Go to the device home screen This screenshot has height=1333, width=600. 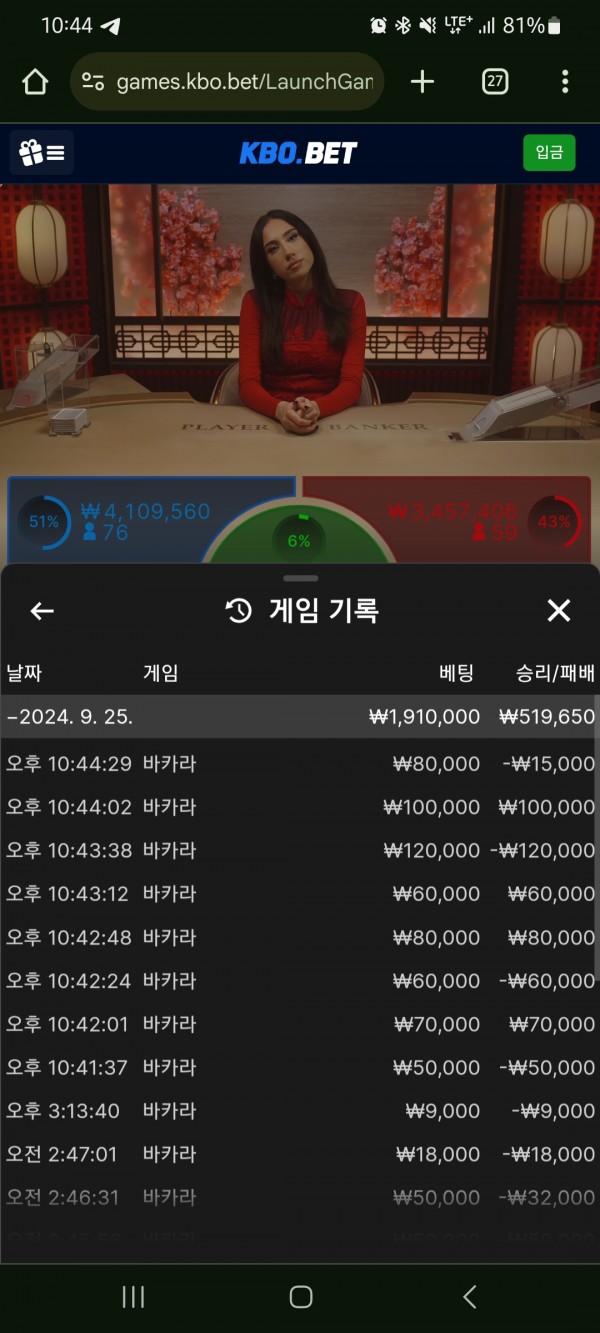click(x=301, y=1297)
